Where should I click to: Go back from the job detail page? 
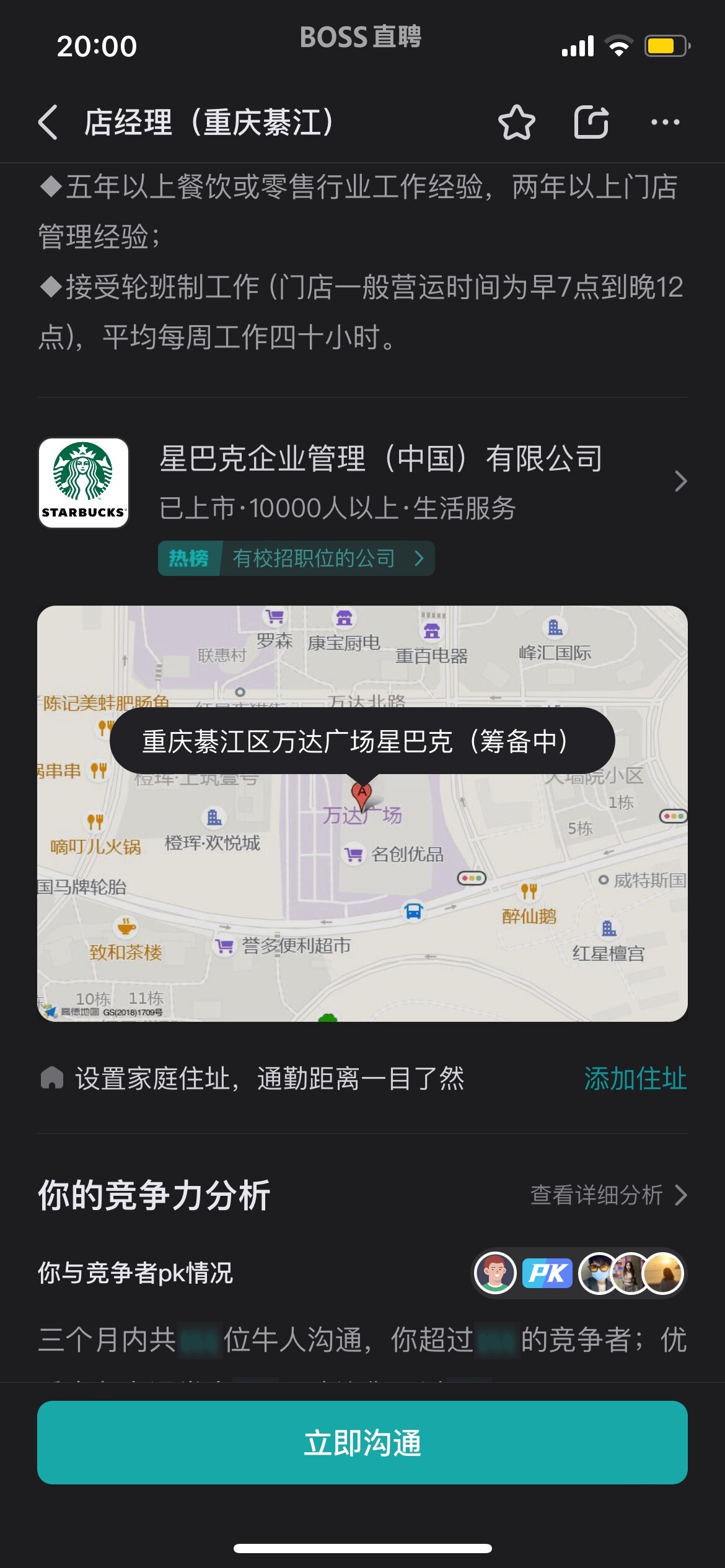[x=48, y=122]
